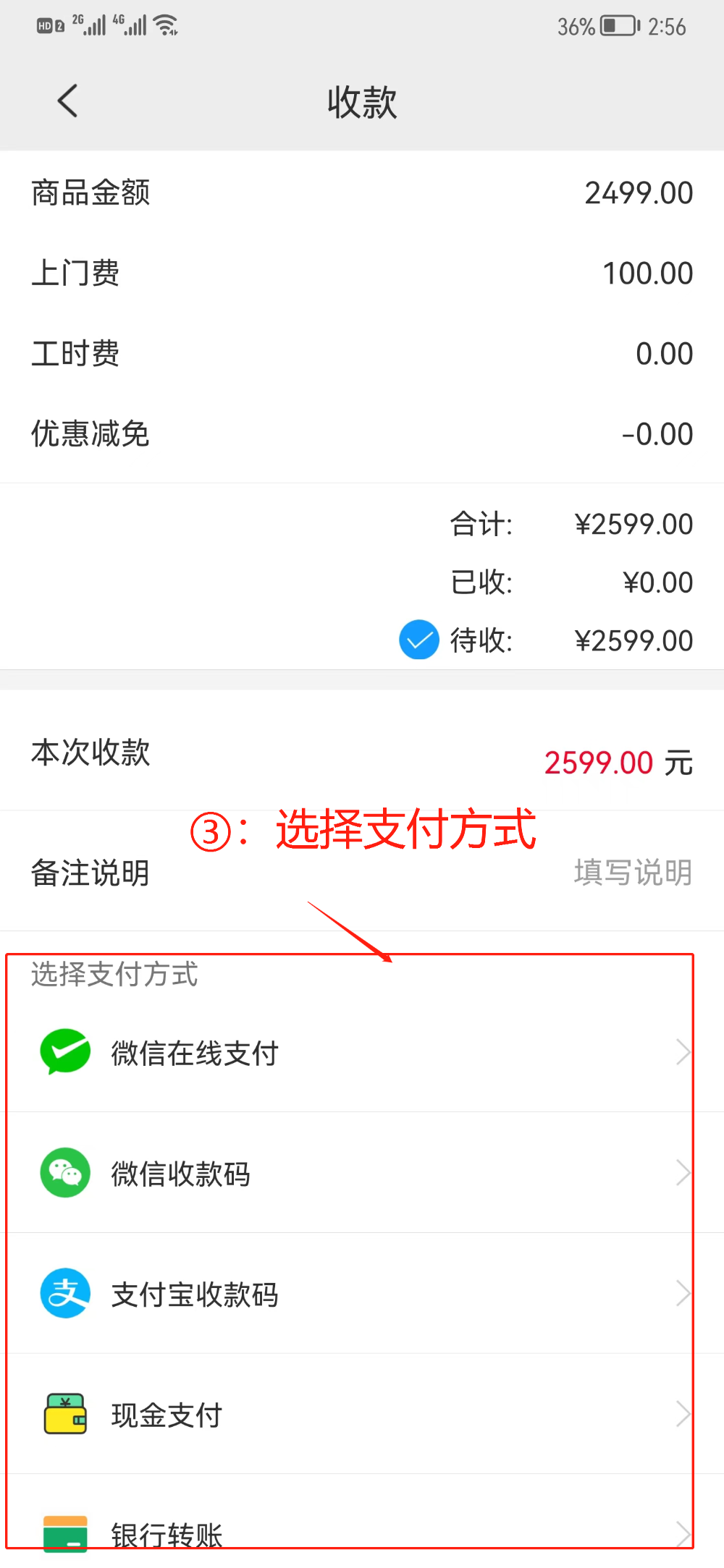This screenshot has height=1568, width=724.
Task: Toggle the blue 待收 checkmark
Action: (418, 640)
